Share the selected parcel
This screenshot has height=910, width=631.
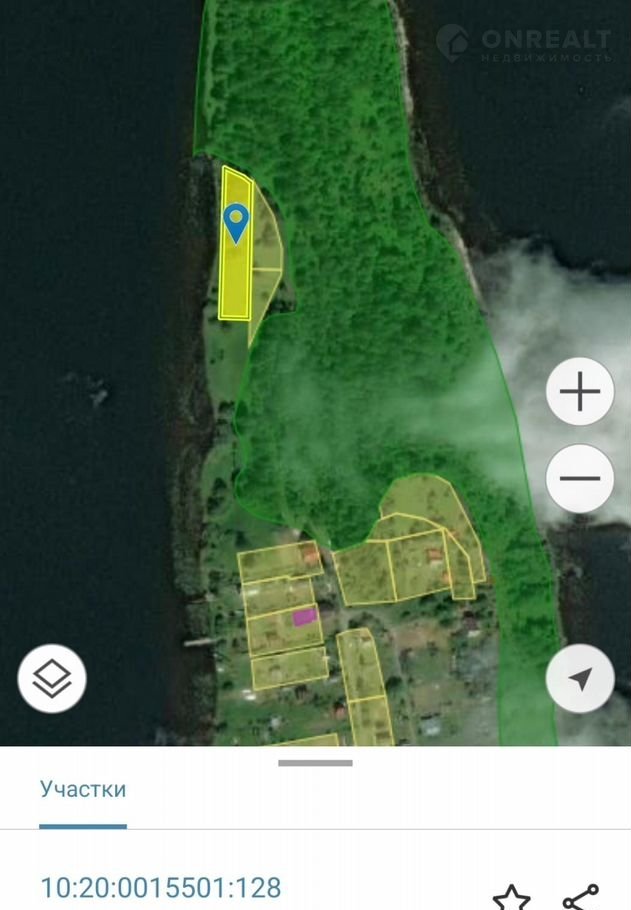pyautogui.click(x=581, y=896)
